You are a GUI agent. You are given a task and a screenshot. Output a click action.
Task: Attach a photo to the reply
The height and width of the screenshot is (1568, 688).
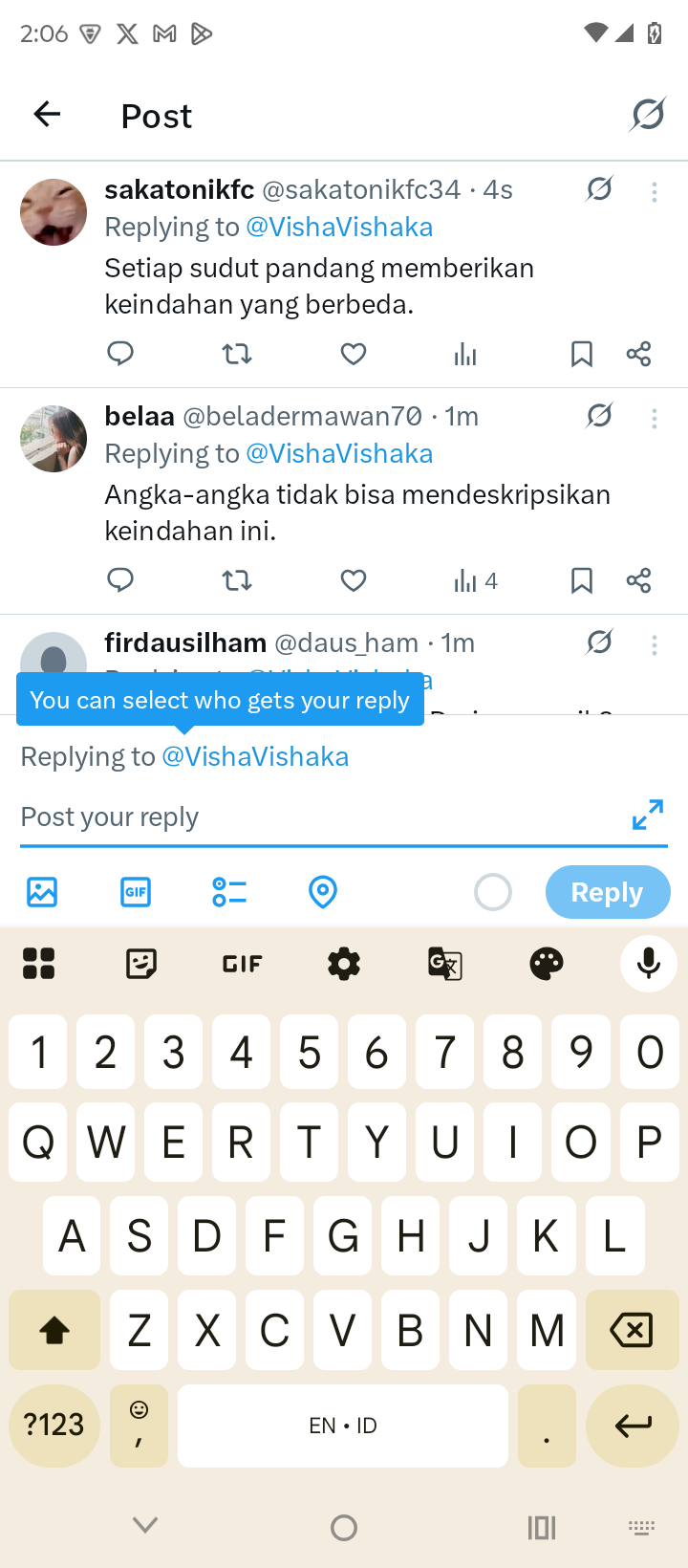point(42,892)
